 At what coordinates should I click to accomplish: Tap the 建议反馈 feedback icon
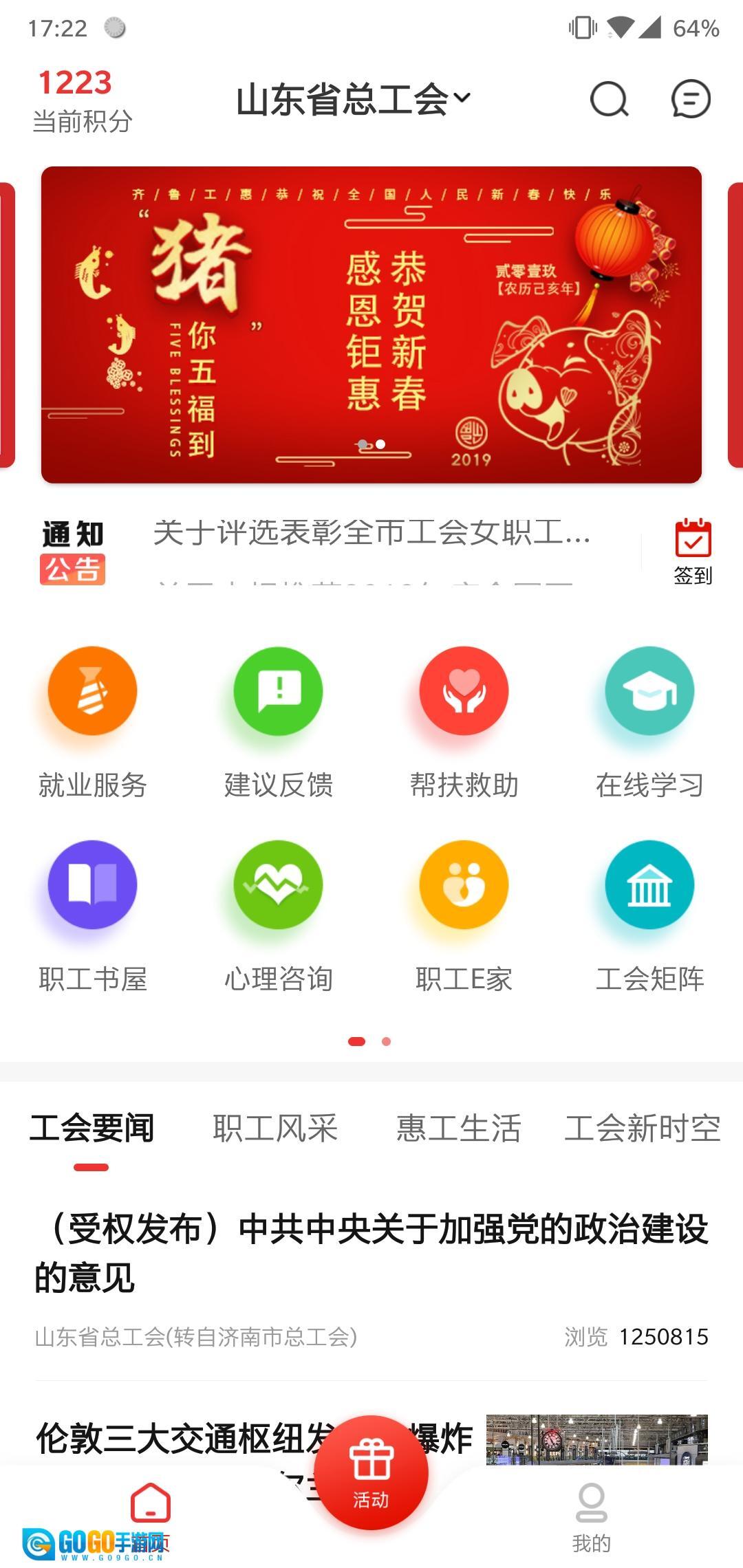click(x=277, y=692)
